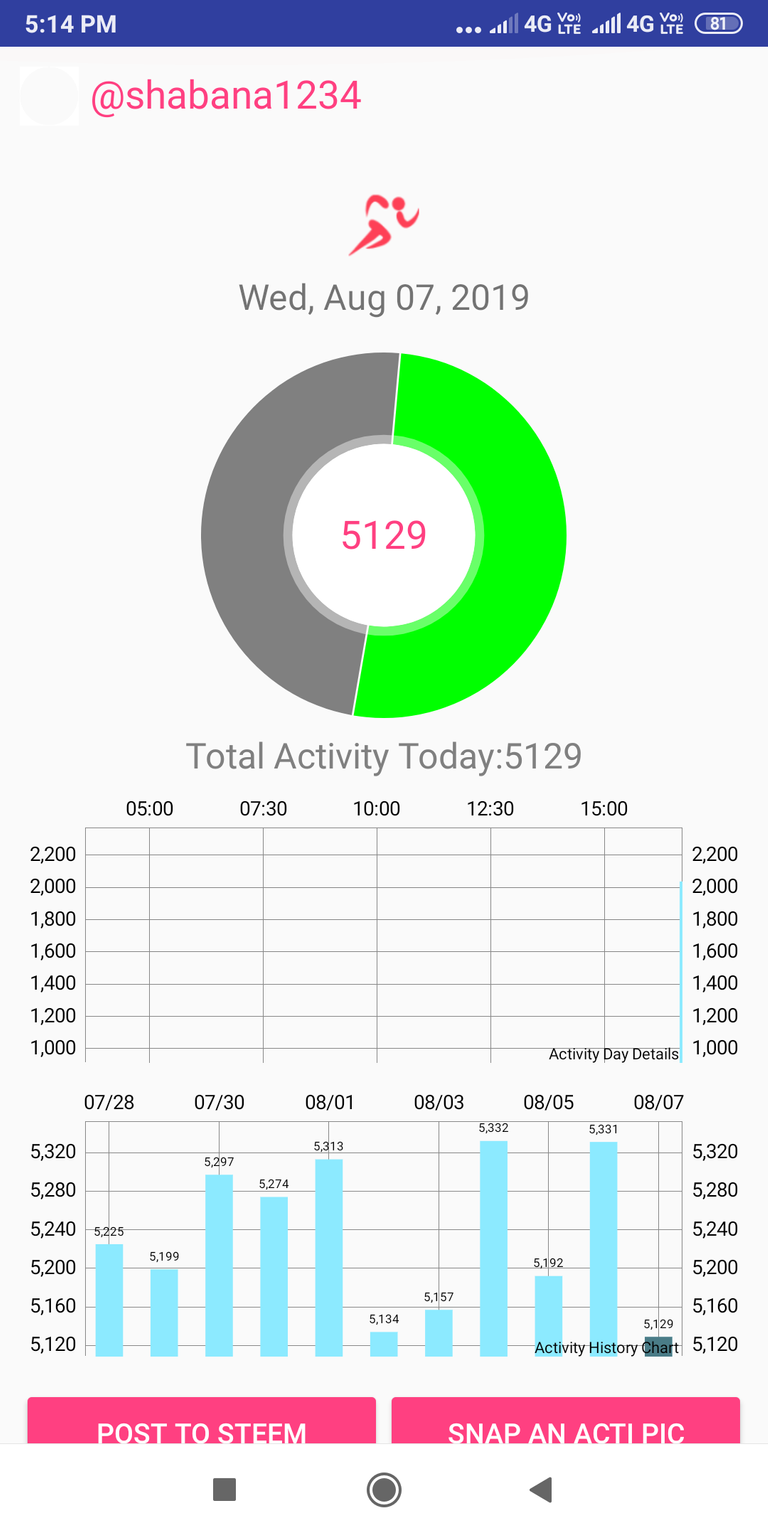Viewport: 768px width, 1536px height.
Task: Go to the home screen
Action: coord(384,1490)
